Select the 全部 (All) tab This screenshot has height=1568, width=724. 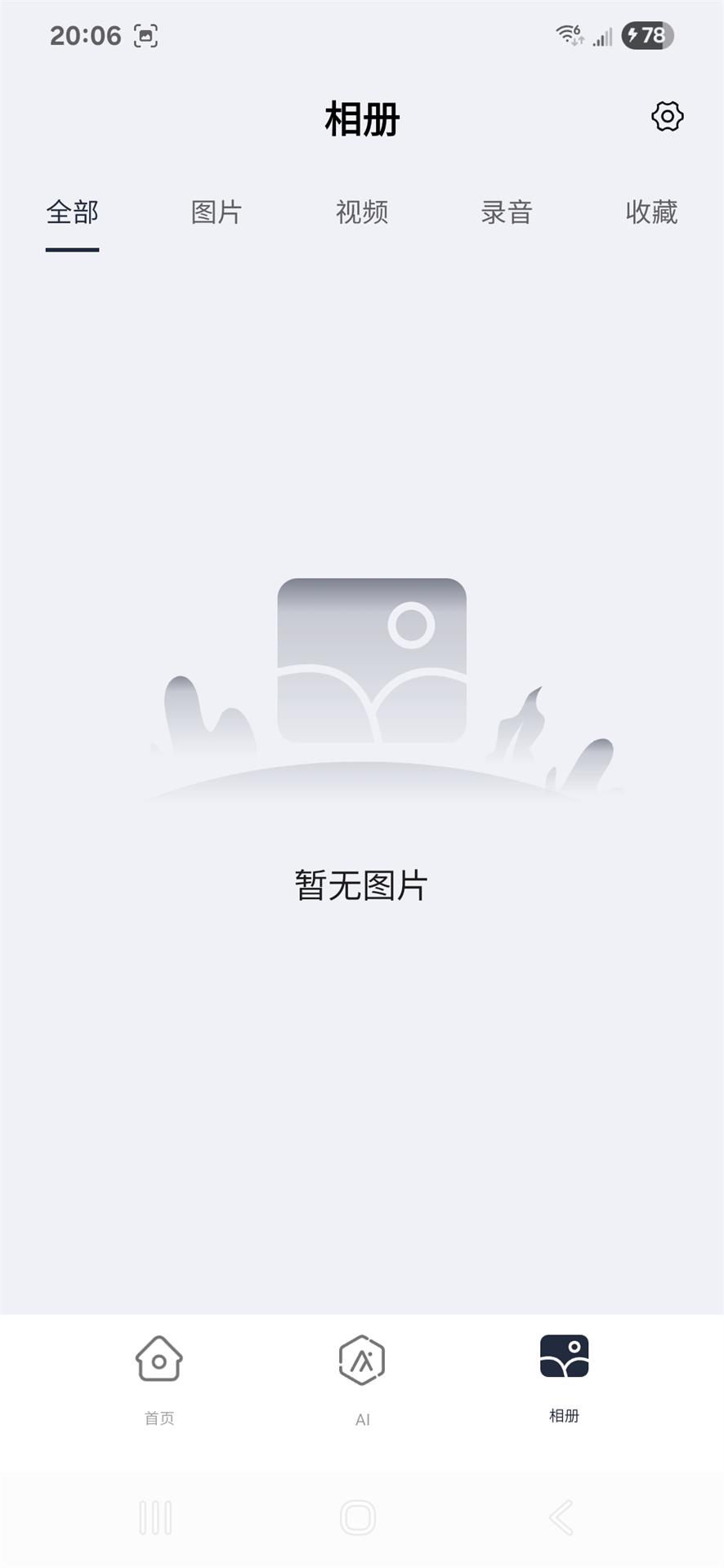point(72,212)
